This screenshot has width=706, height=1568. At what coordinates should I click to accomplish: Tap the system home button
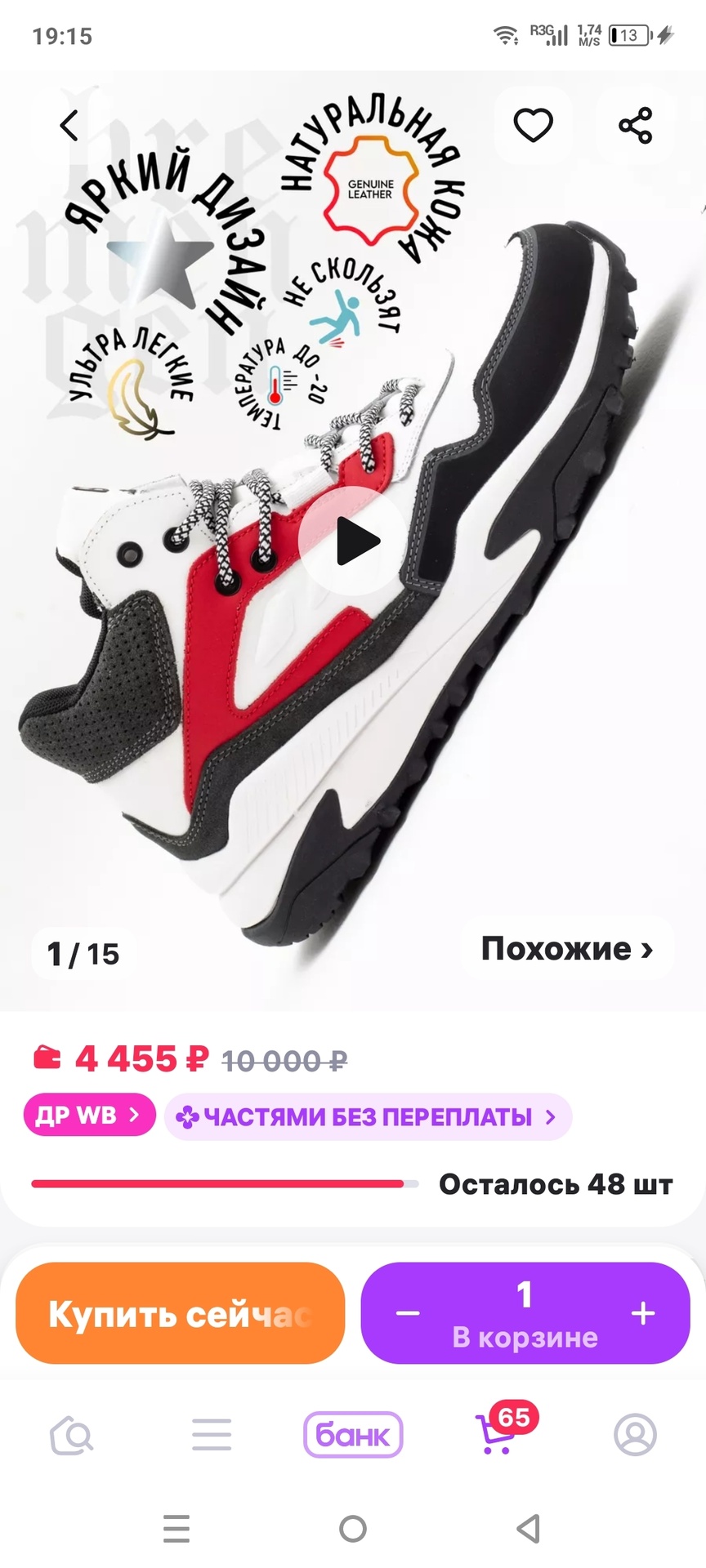353,1528
